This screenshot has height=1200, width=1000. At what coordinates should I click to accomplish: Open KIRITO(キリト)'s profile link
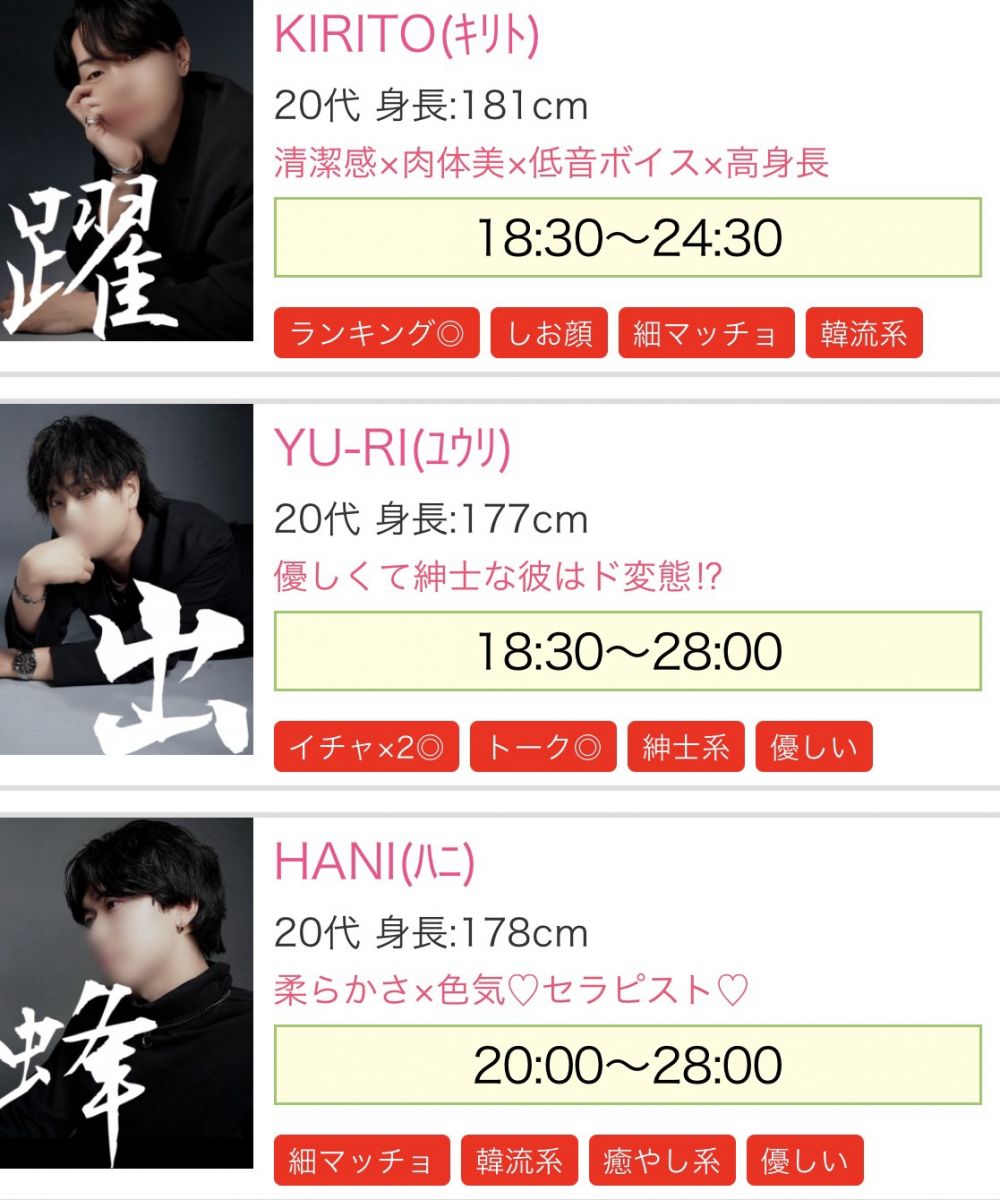(x=406, y=37)
